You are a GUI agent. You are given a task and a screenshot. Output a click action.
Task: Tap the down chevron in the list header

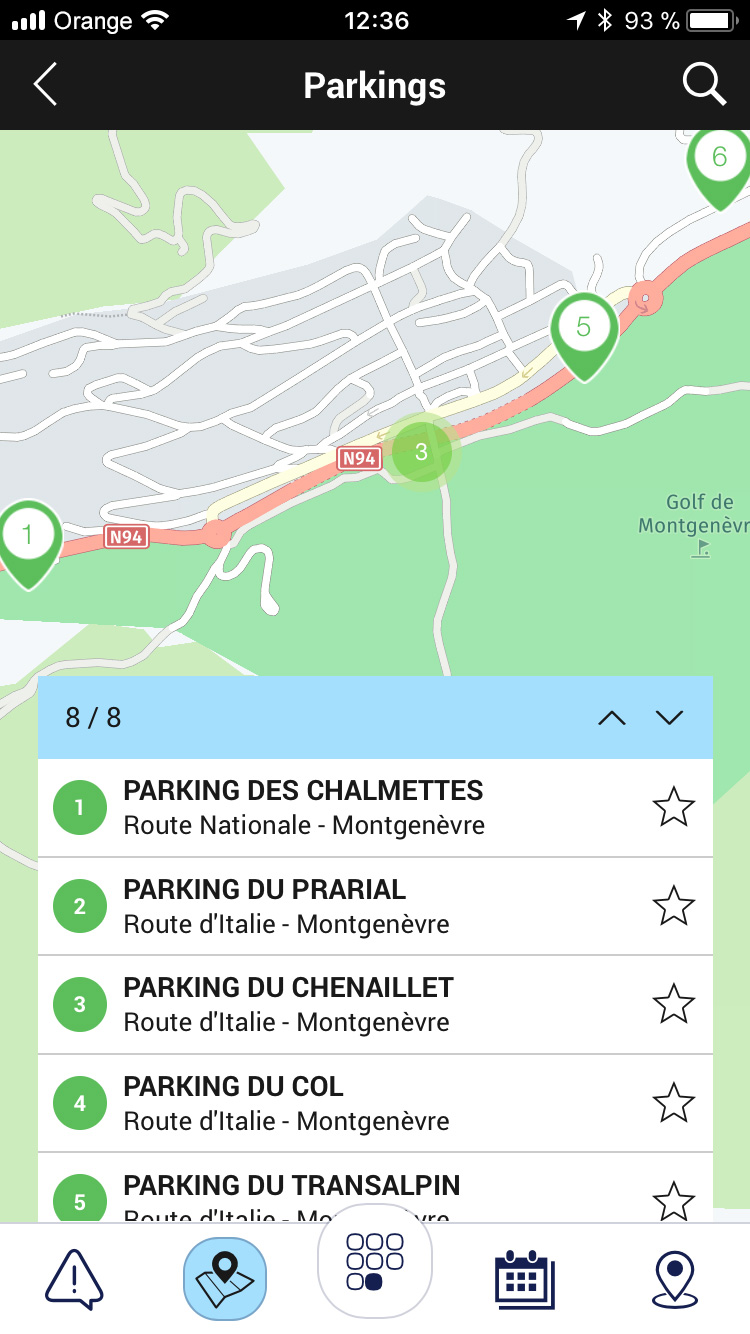669,717
